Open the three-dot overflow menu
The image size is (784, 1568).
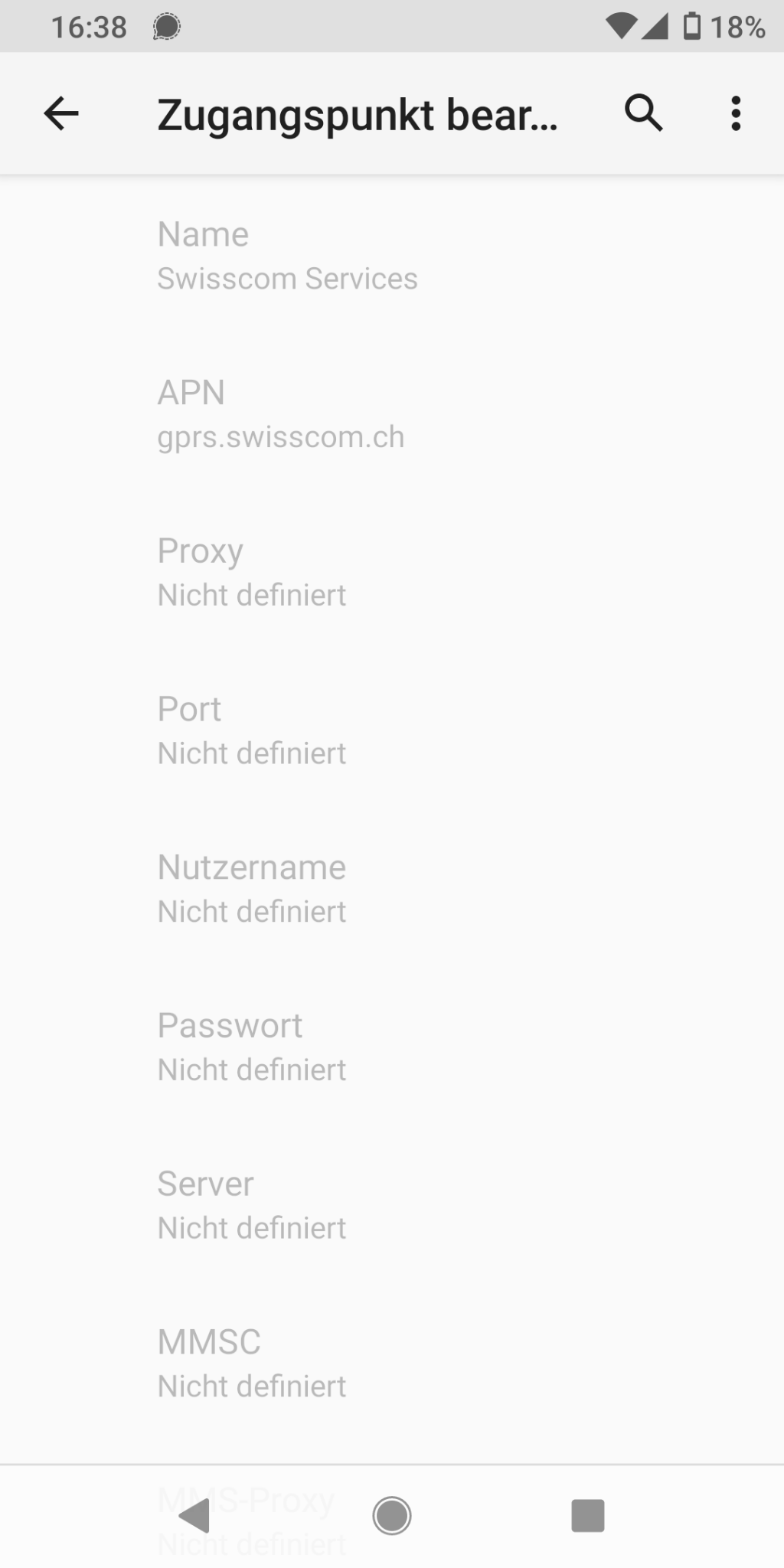pyautogui.click(x=736, y=114)
